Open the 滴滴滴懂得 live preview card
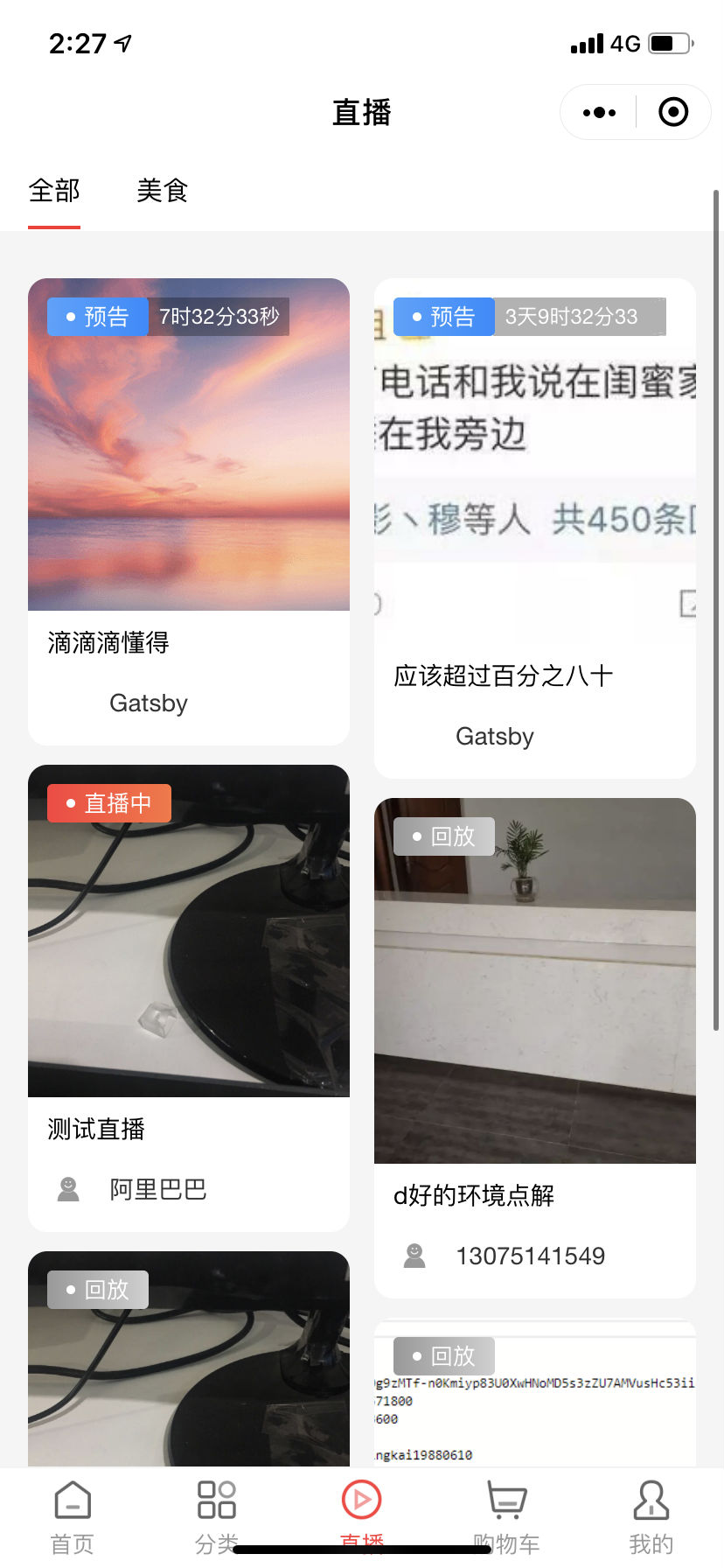Viewport: 724px width, 1568px height. pos(189,512)
